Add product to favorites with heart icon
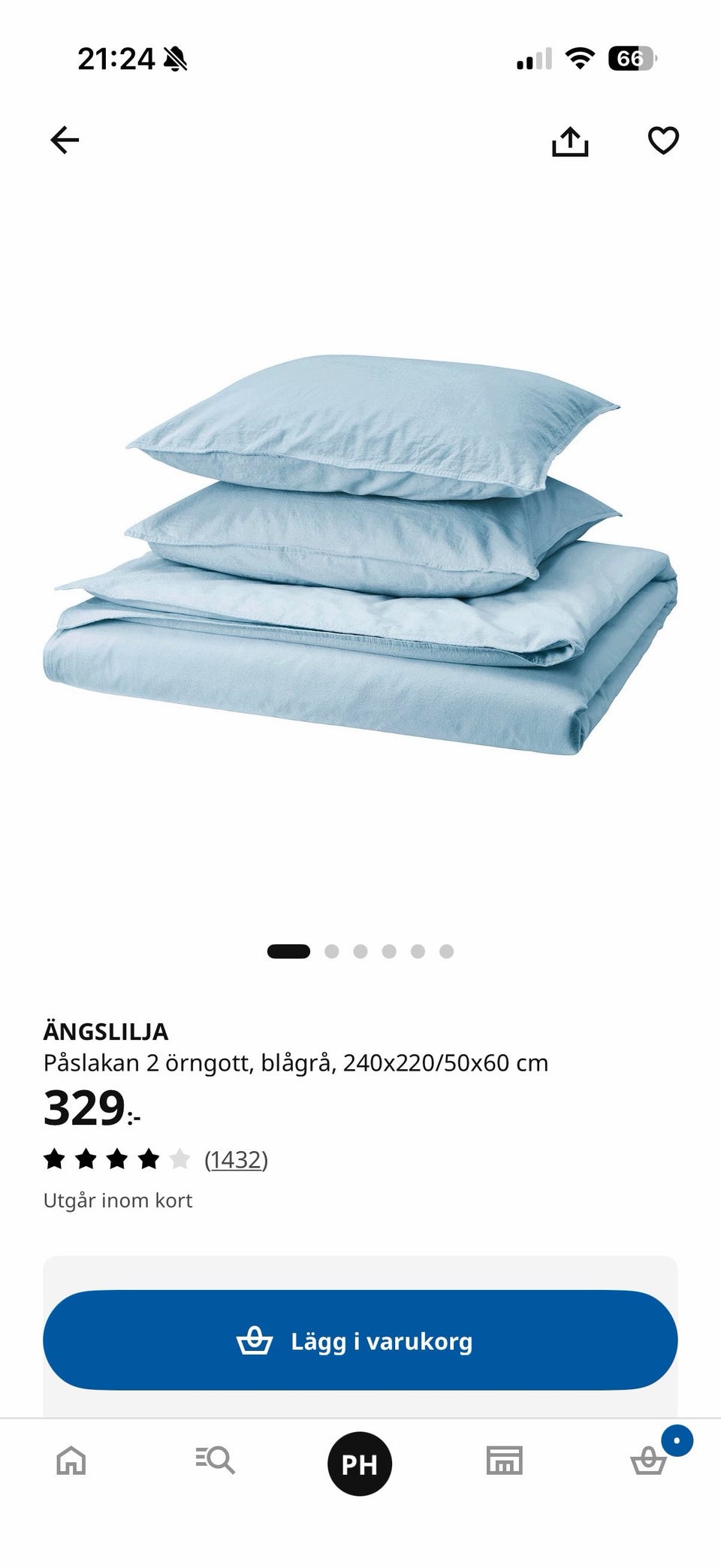The width and height of the screenshot is (721, 1568). click(x=663, y=140)
